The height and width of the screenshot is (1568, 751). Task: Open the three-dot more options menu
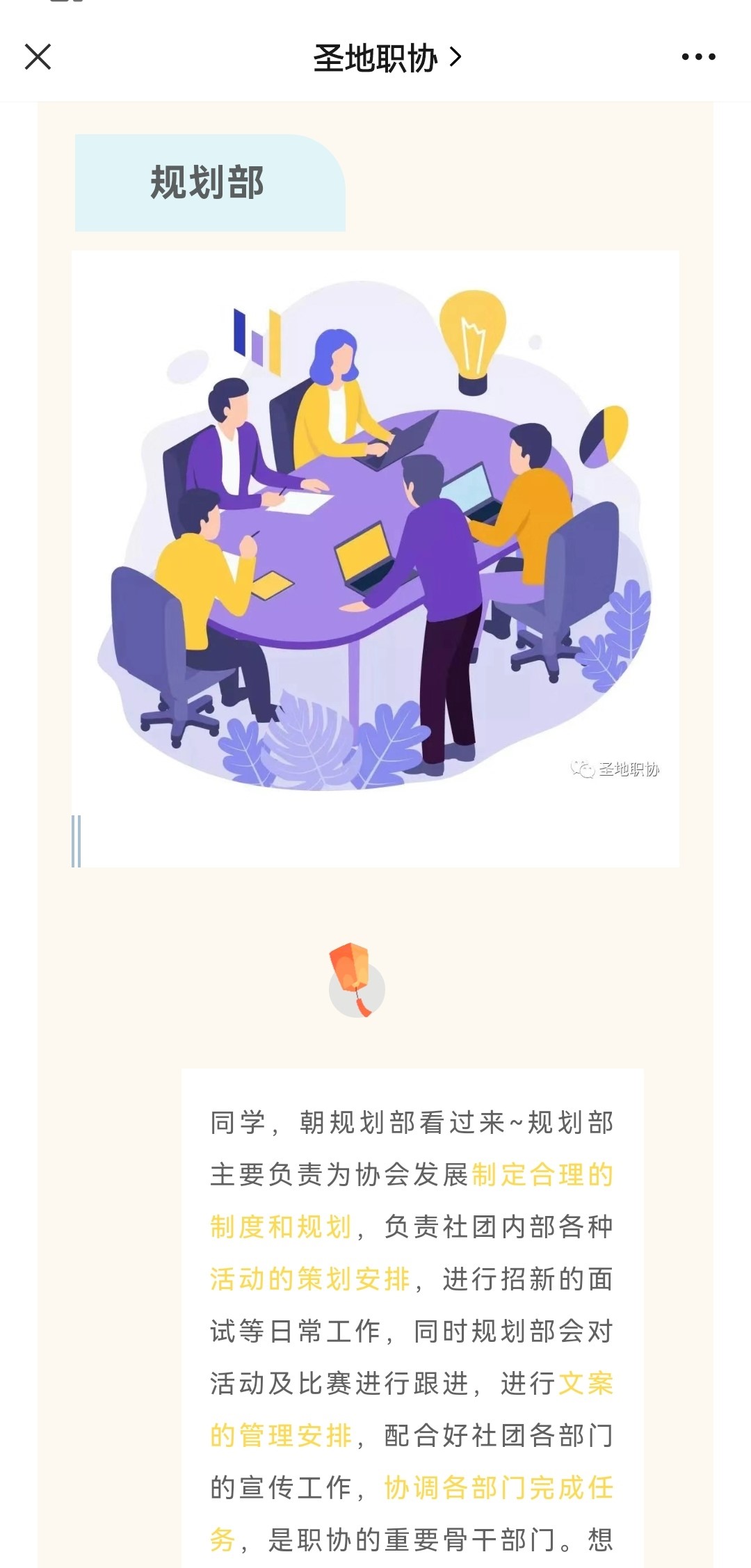pos(698,57)
